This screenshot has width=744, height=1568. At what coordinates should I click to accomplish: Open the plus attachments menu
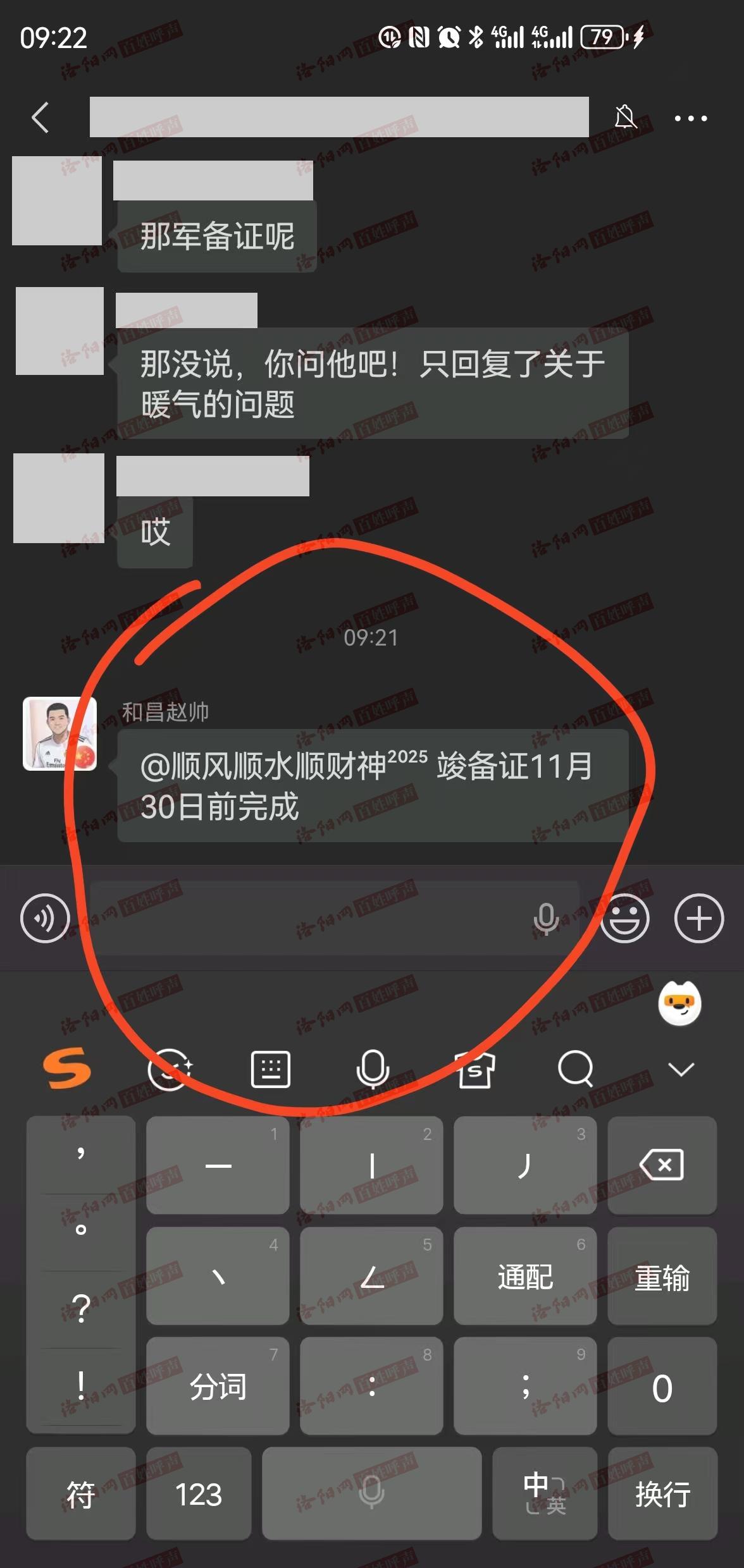(698, 918)
